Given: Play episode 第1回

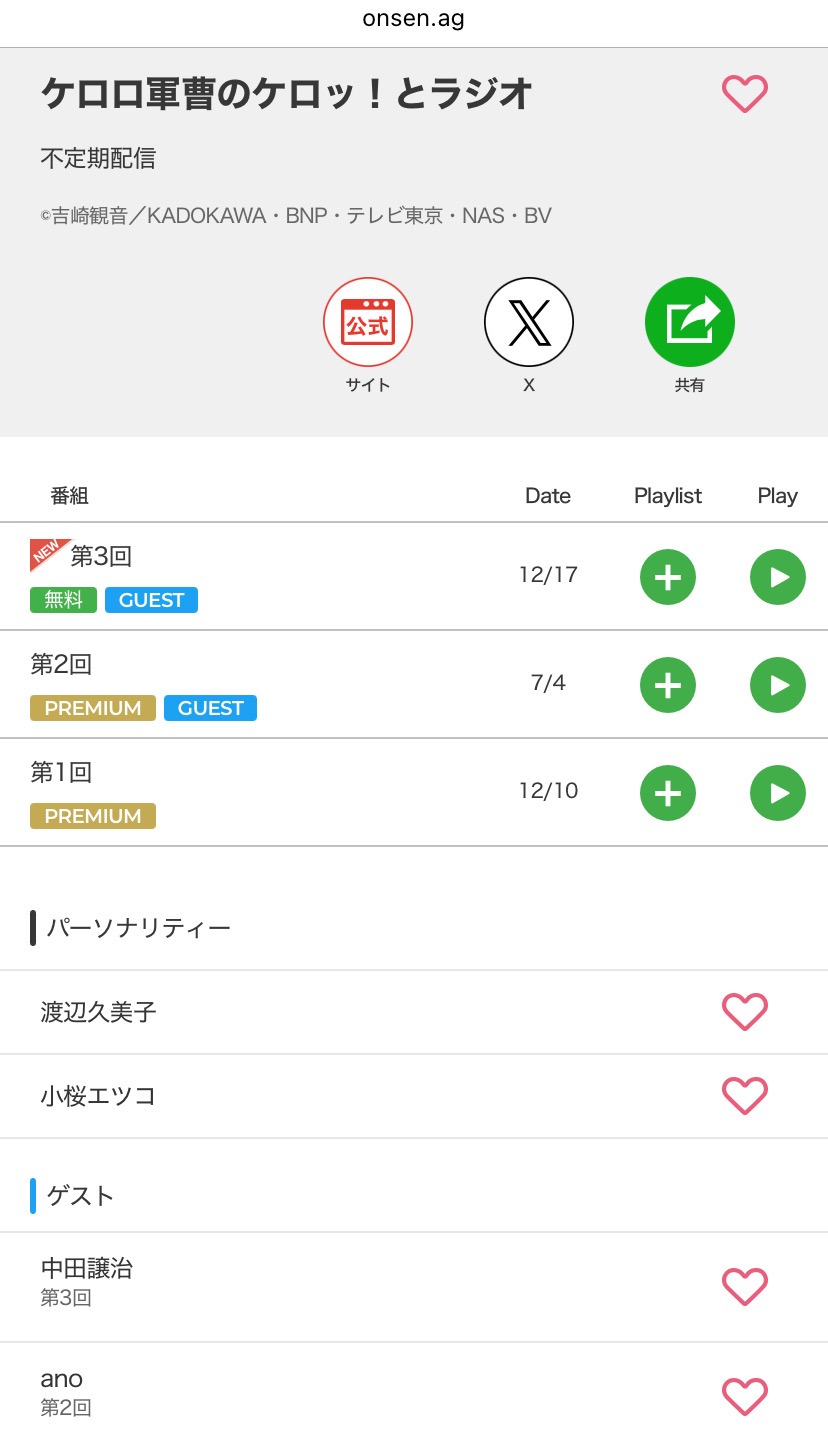Looking at the screenshot, I should (778, 793).
